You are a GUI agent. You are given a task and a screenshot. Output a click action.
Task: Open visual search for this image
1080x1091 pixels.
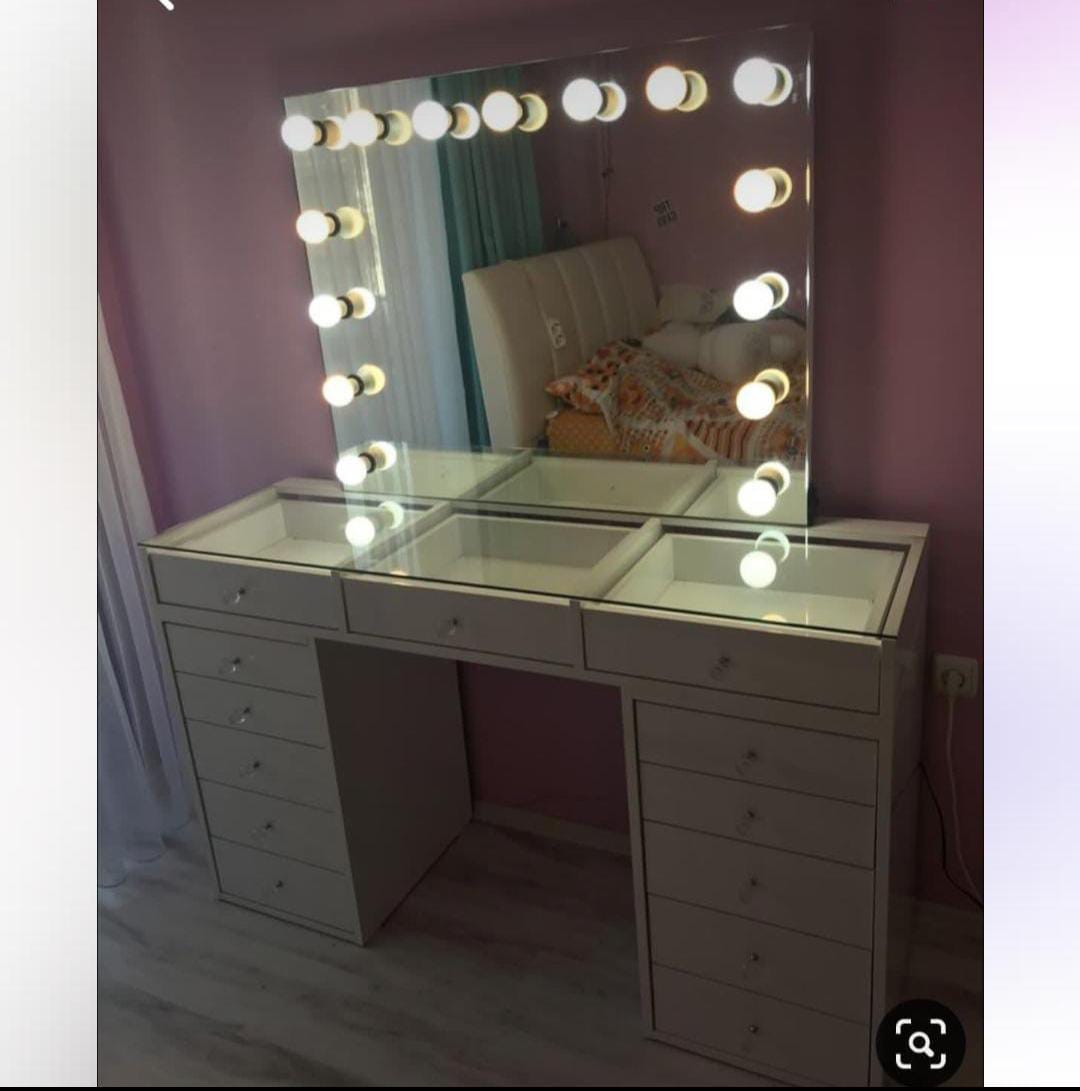pos(920,1043)
